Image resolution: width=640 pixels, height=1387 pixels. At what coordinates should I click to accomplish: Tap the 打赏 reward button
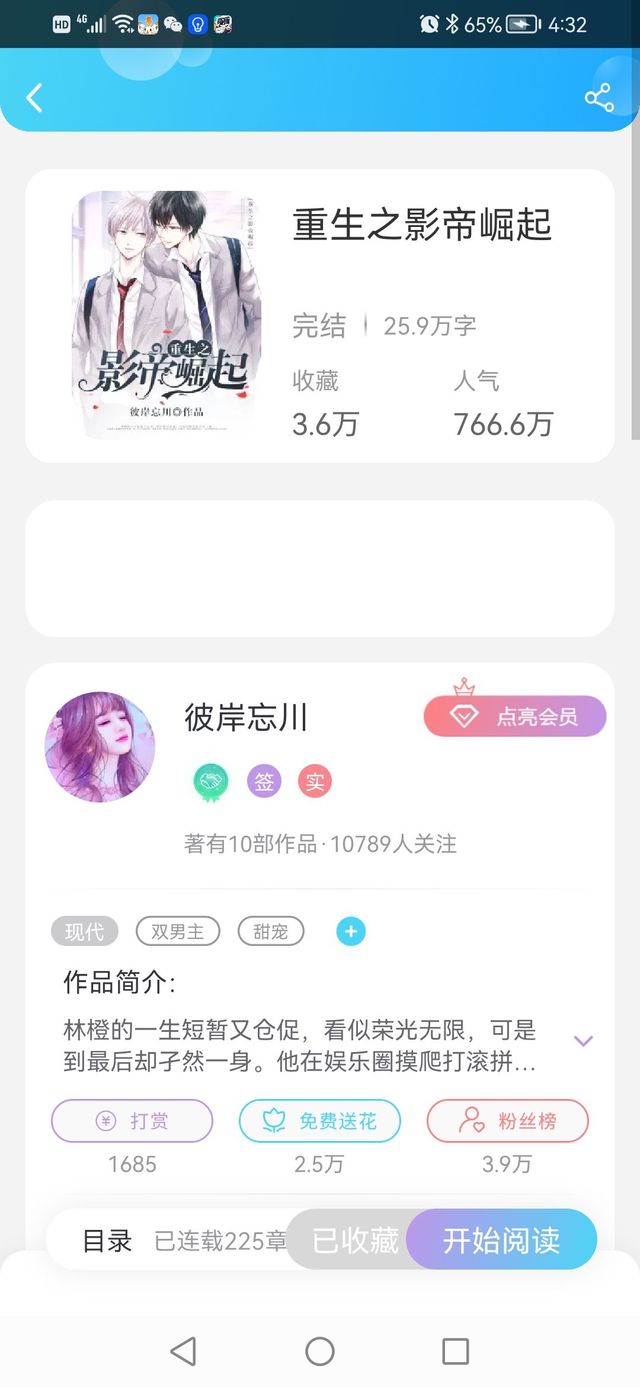coord(132,1121)
